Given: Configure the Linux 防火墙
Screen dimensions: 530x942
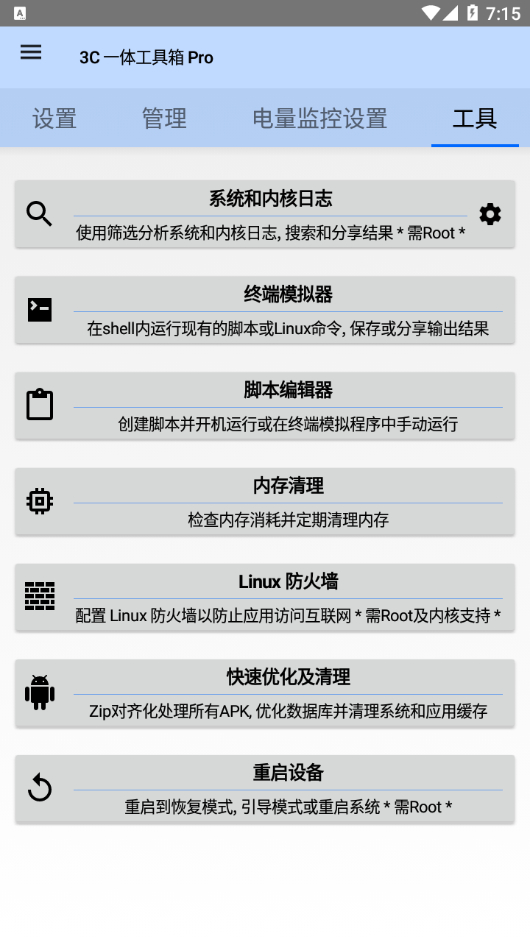Looking at the screenshot, I should click(265, 597).
